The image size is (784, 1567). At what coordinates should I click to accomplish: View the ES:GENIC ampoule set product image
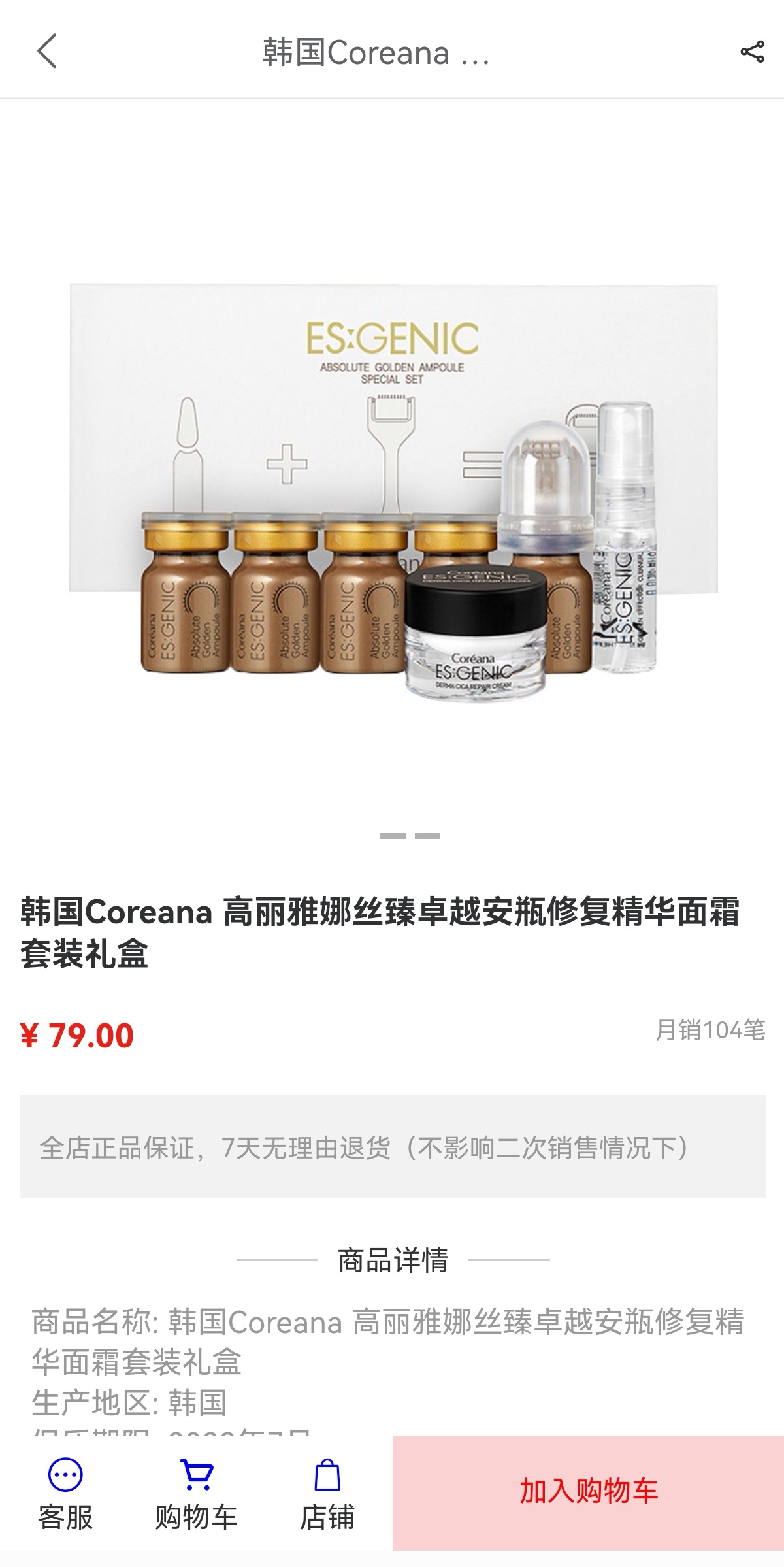coord(392,484)
